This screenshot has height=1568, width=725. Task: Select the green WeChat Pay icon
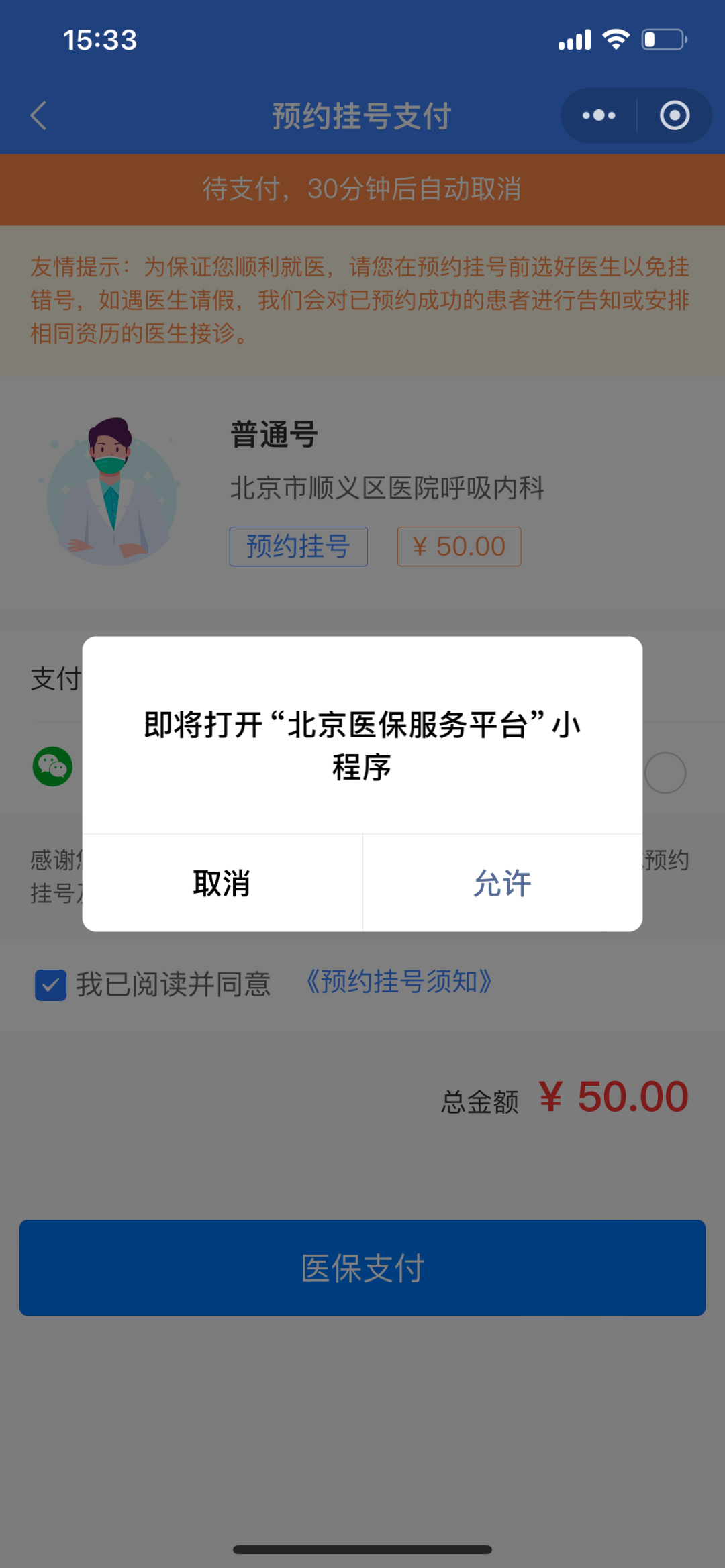(52, 768)
